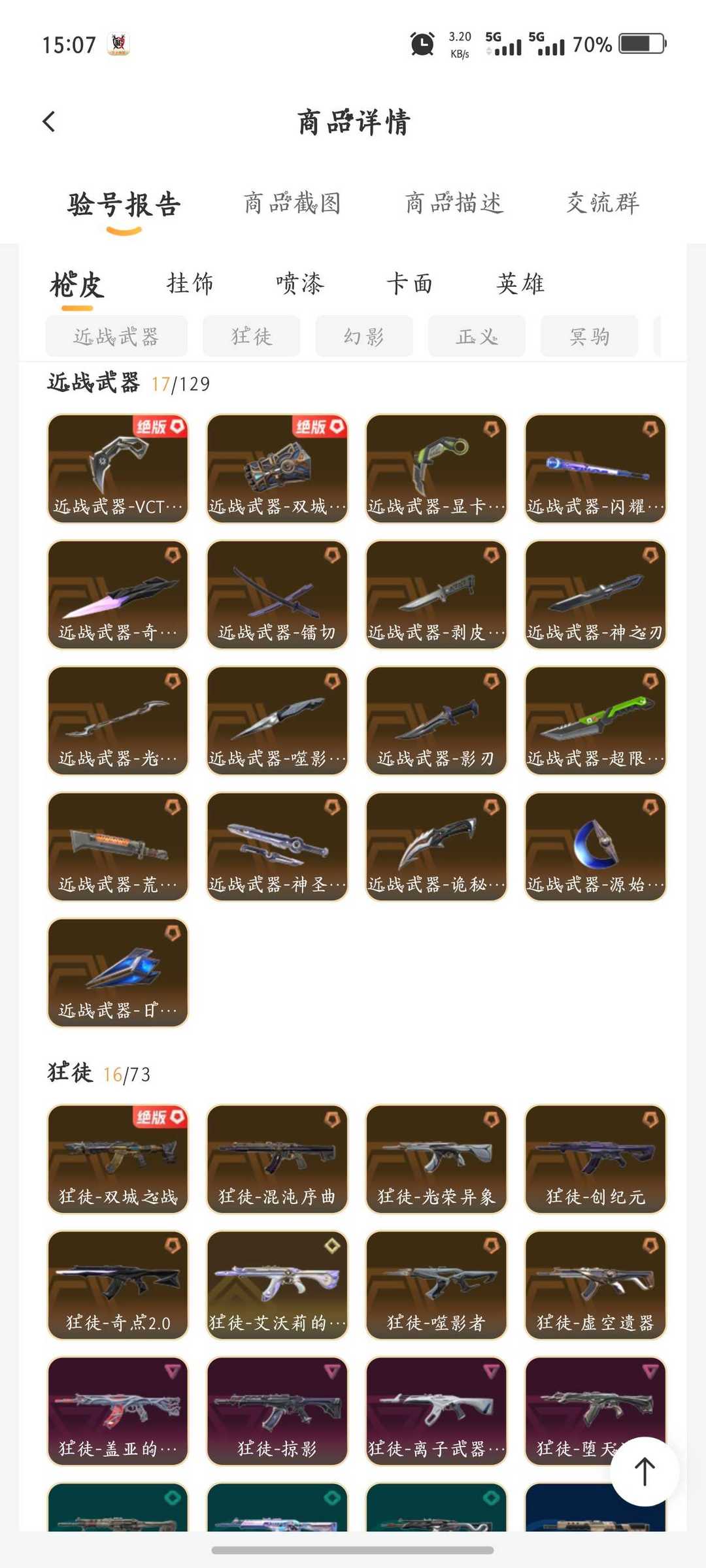The width and height of the screenshot is (706, 1568).
Task: Navigate back using the top-left back arrow
Action: [49, 122]
